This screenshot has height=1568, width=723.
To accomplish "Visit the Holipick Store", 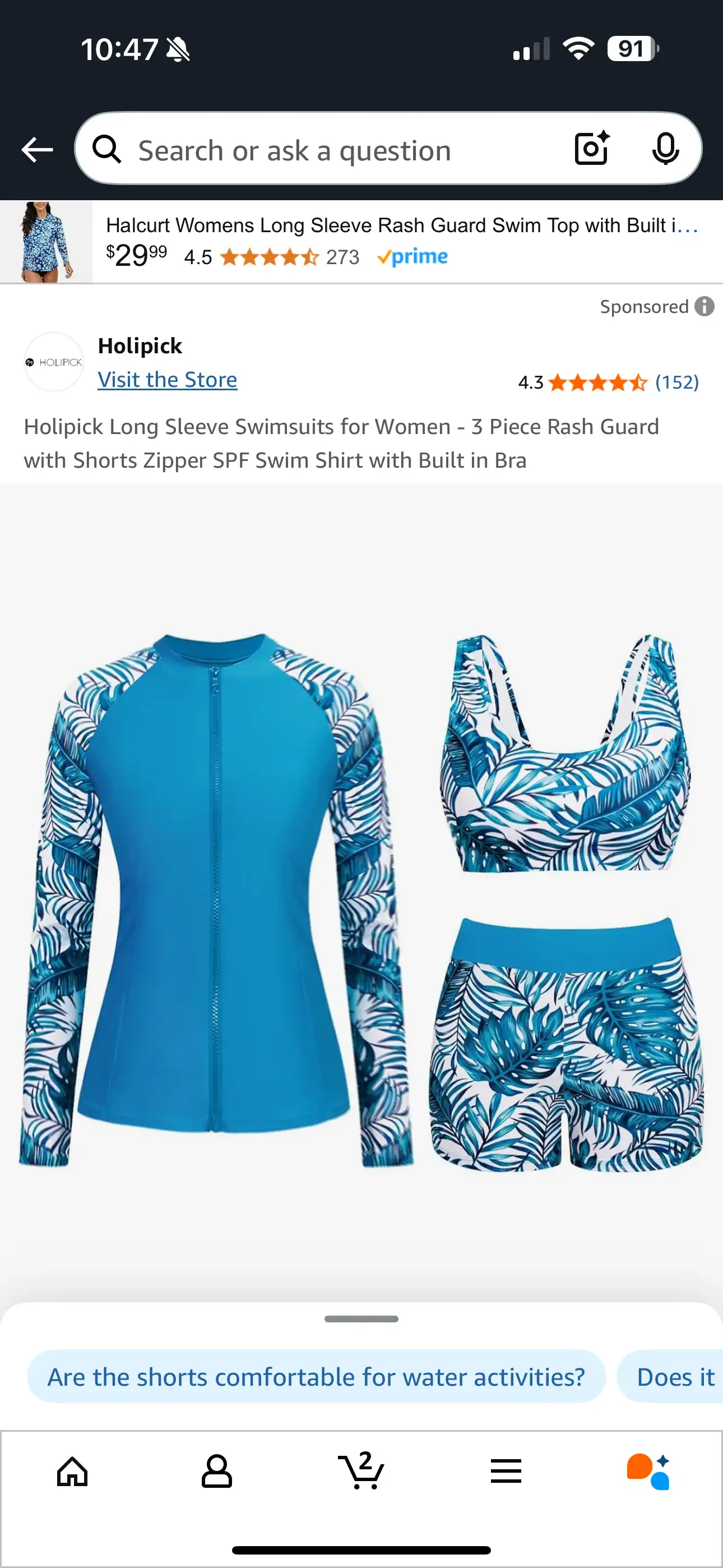I will pos(168,380).
